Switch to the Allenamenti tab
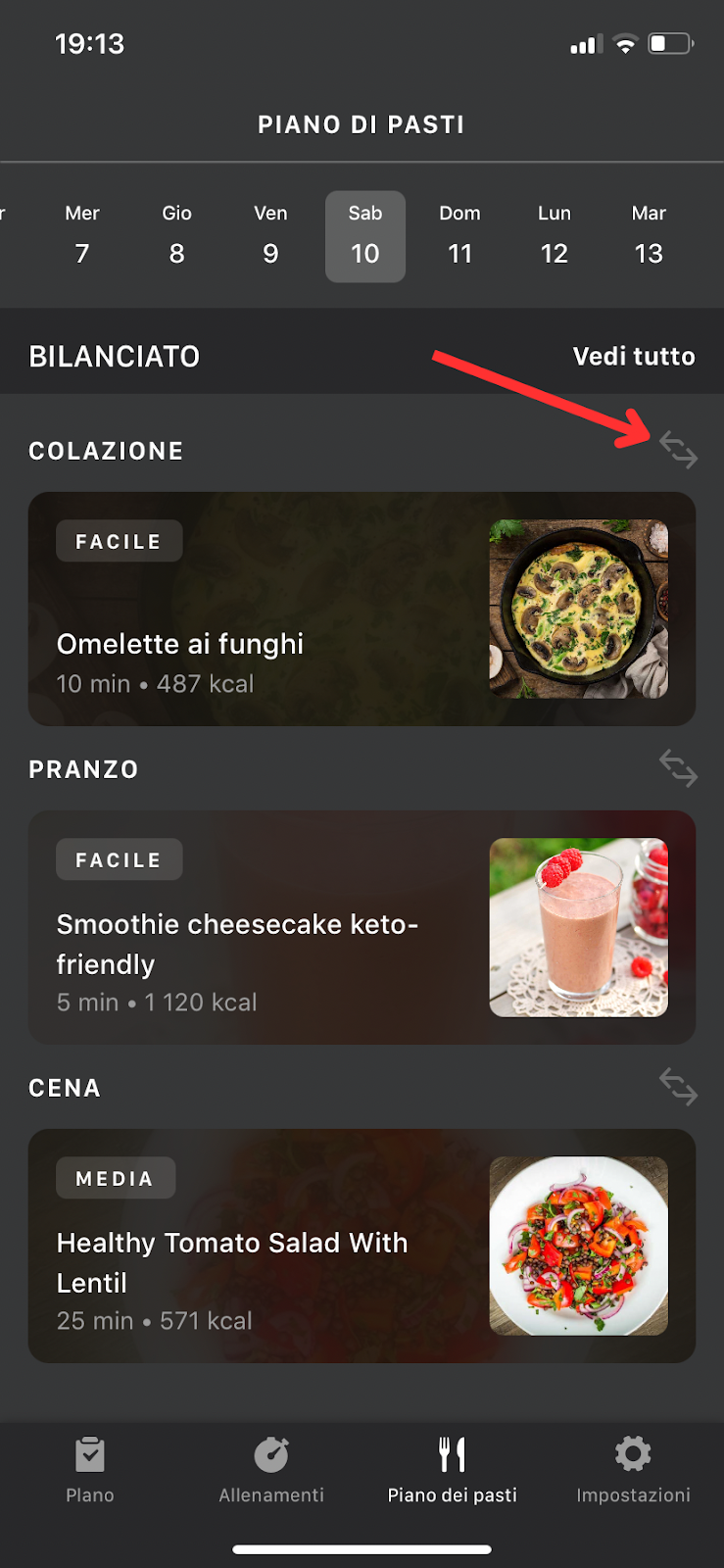The height and width of the screenshot is (1568, 724). pyautogui.click(x=271, y=1470)
